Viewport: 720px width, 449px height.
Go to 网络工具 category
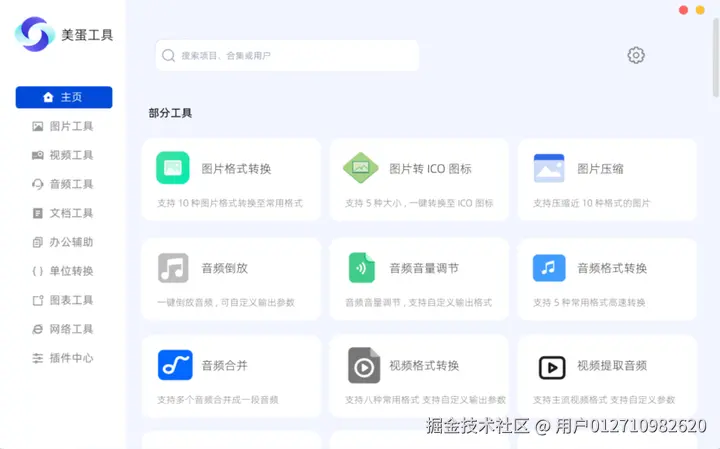coord(63,329)
